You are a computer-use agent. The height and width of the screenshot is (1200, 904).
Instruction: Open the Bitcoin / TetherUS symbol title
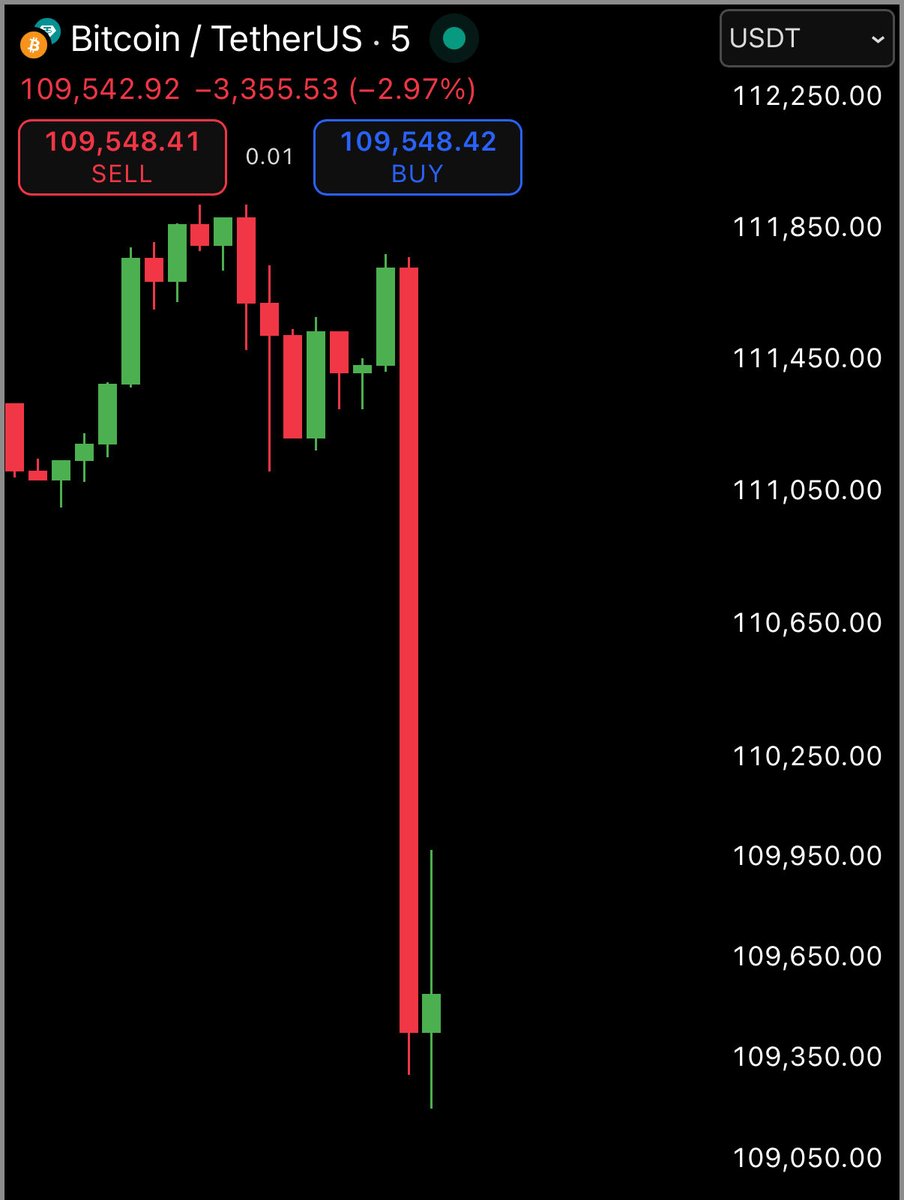215,39
